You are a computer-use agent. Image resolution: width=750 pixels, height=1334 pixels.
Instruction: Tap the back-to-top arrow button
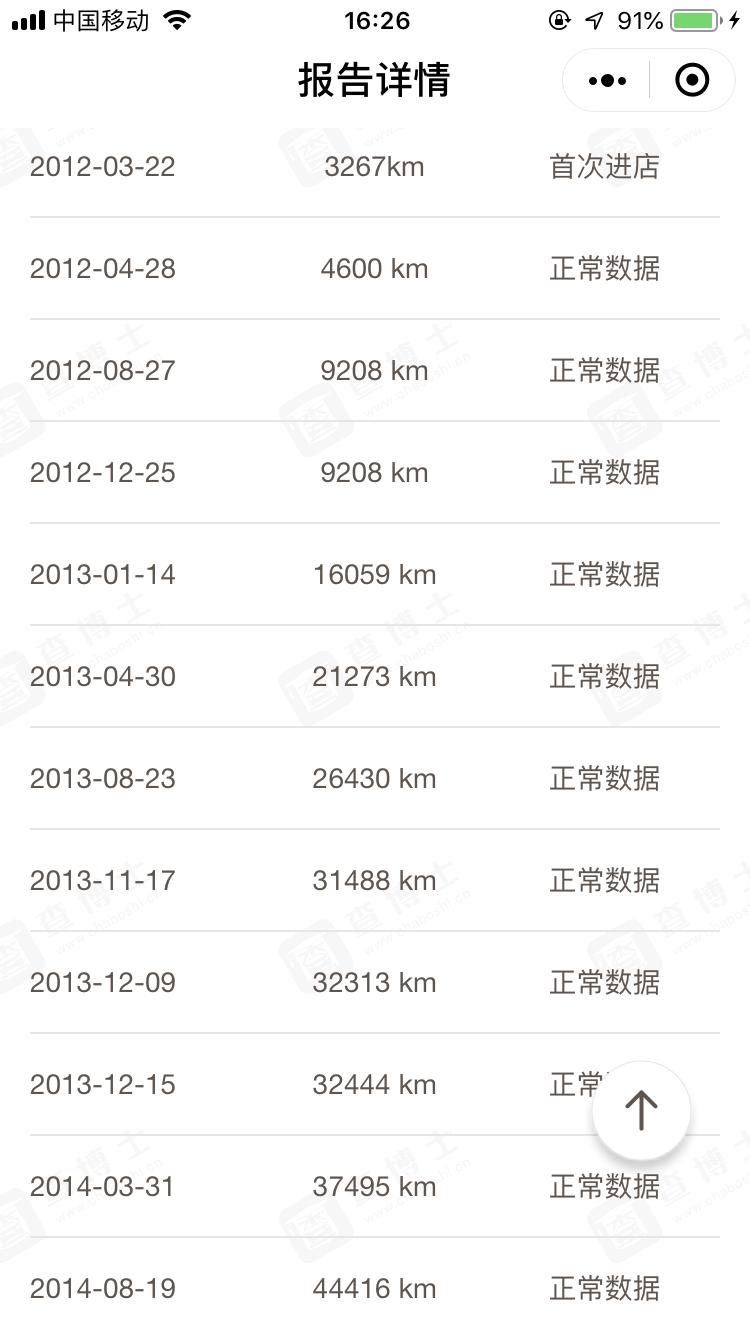click(640, 1109)
